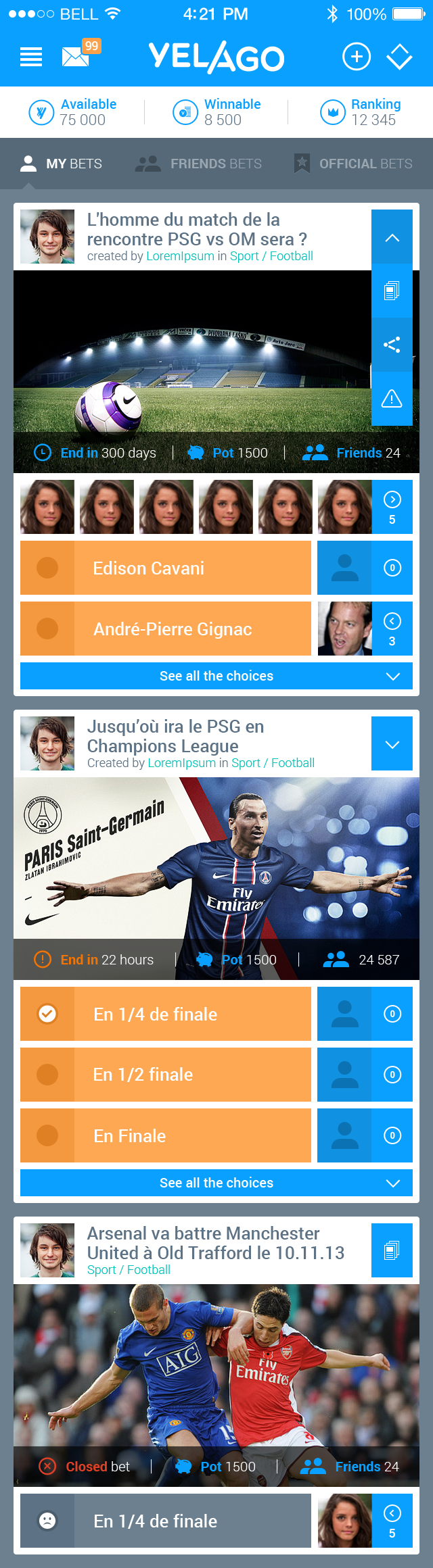Report the PSG vs OM bet

tap(392, 399)
